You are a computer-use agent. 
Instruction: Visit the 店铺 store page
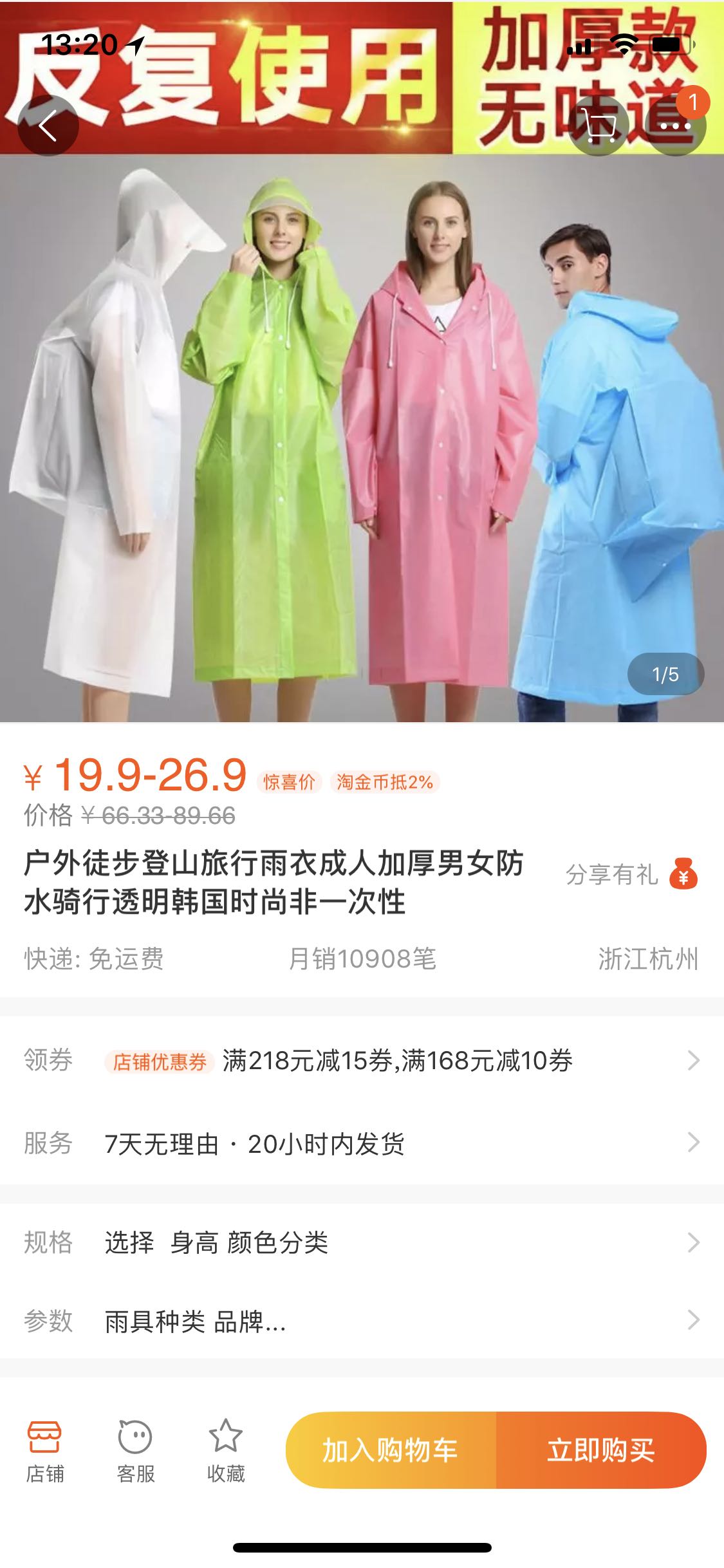click(45, 1451)
